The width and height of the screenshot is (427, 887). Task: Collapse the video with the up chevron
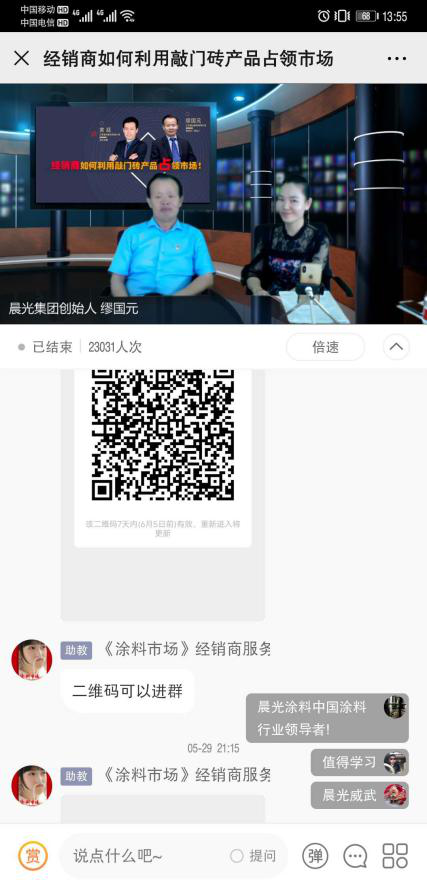[x=396, y=347]
